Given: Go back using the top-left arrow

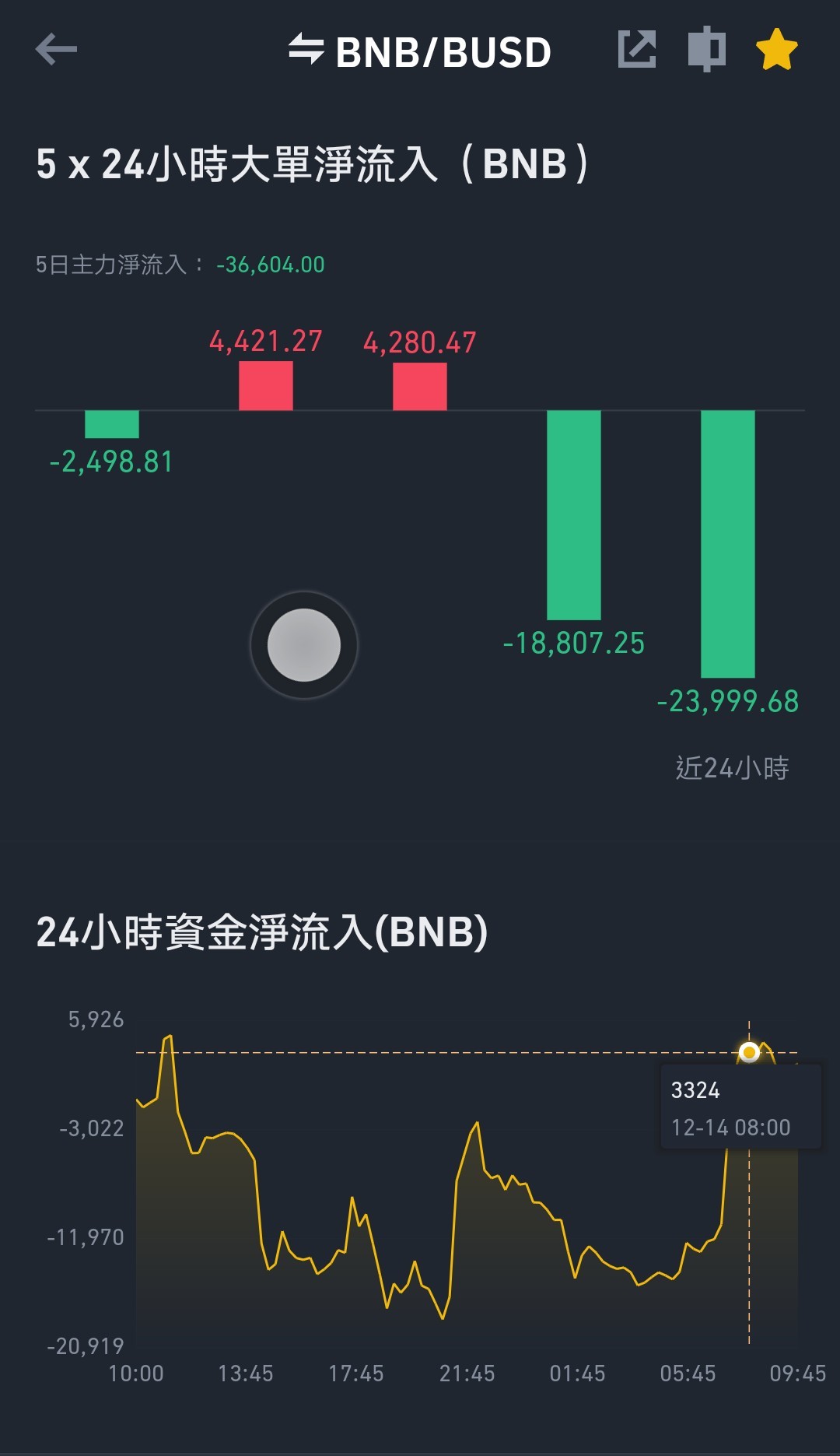Looking at the screenshot, I should pyautogui.click(x=56, y=50).
